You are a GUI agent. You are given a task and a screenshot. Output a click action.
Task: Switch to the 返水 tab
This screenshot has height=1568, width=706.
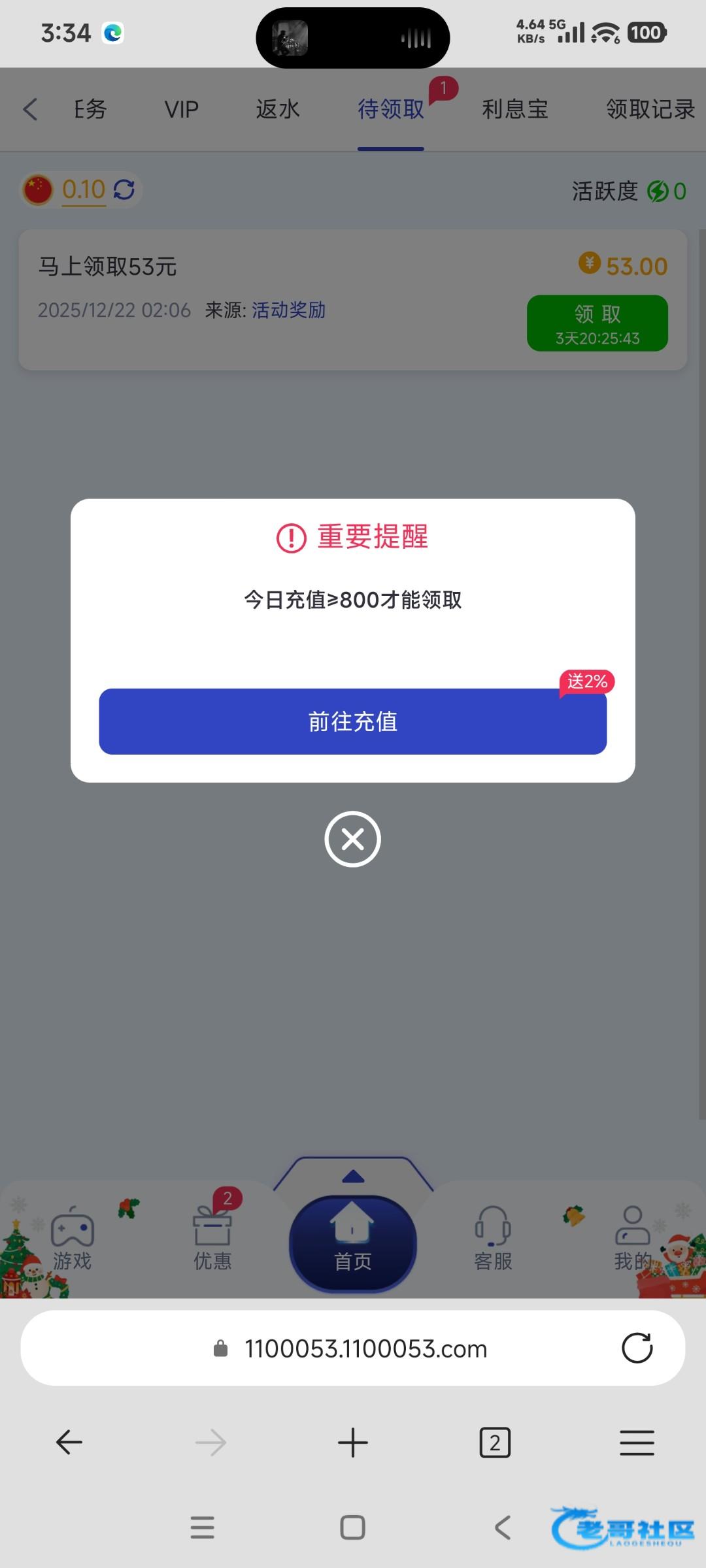277,109
